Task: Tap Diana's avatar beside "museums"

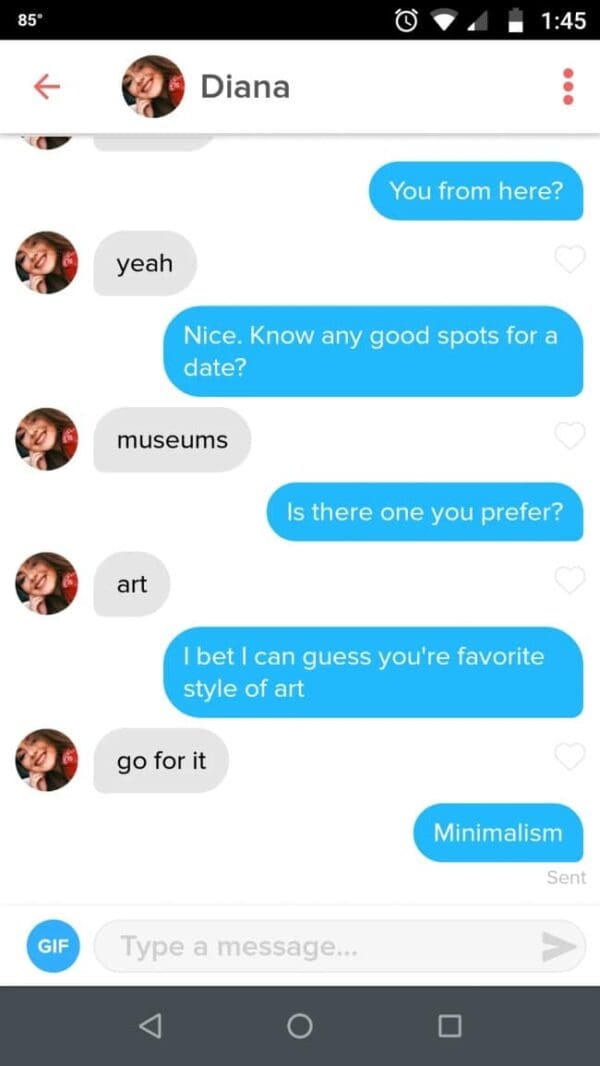Action: [x=46, y=439]
